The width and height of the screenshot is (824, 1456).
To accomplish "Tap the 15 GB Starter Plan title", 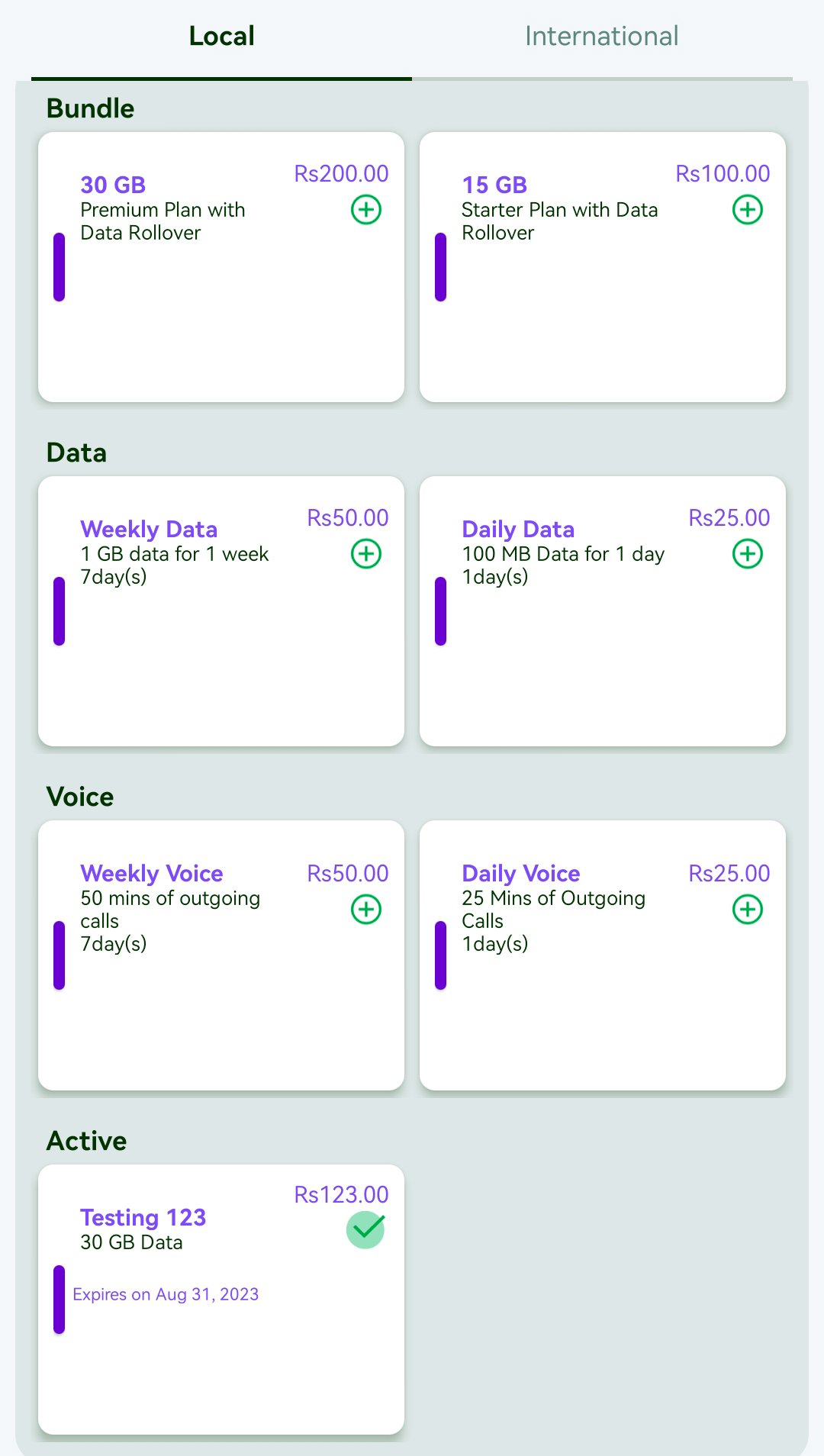I will pos(494,185).
